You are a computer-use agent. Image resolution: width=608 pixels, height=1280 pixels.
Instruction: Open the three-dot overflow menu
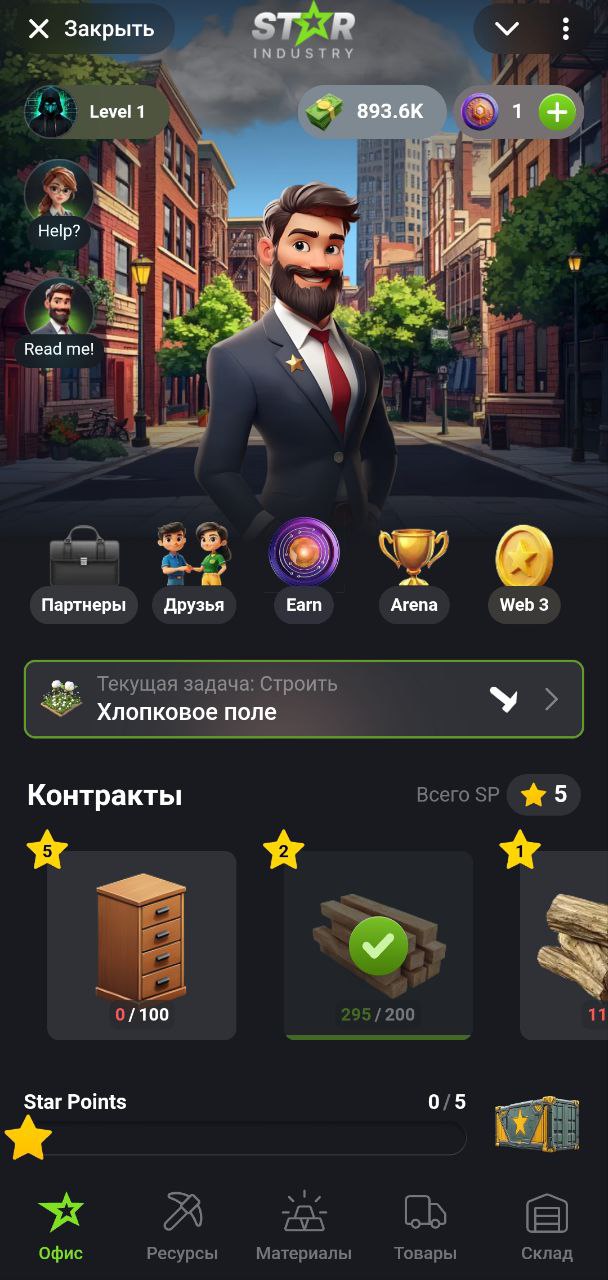(566, 29)
